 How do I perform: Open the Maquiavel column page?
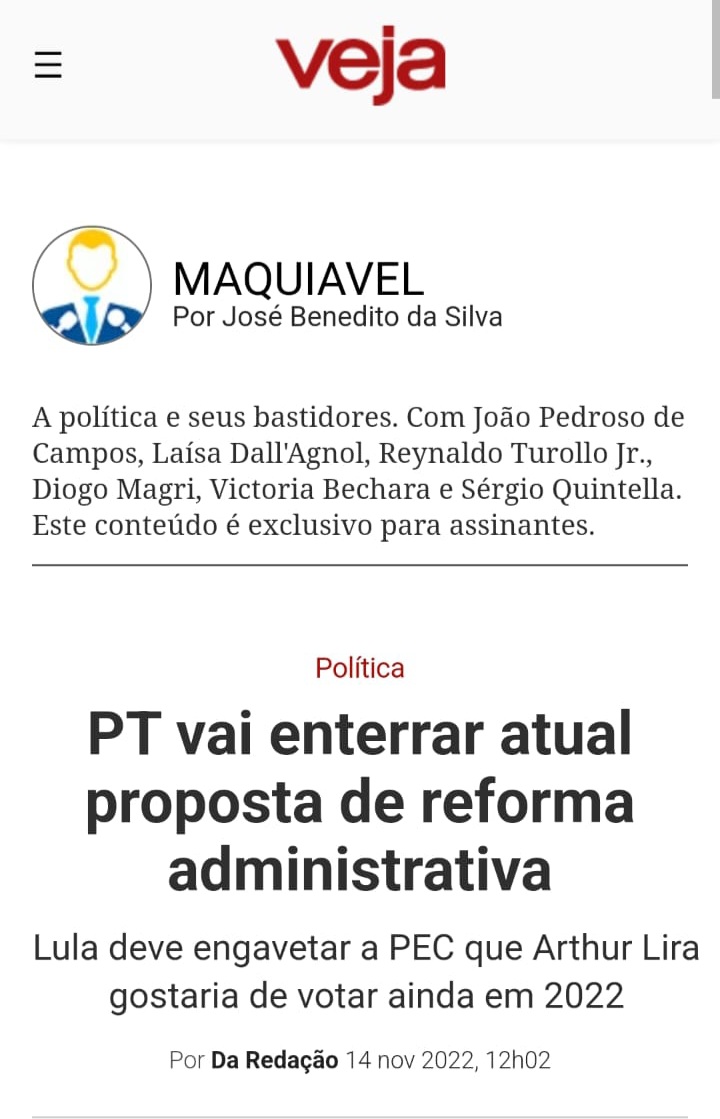[298, 279]
